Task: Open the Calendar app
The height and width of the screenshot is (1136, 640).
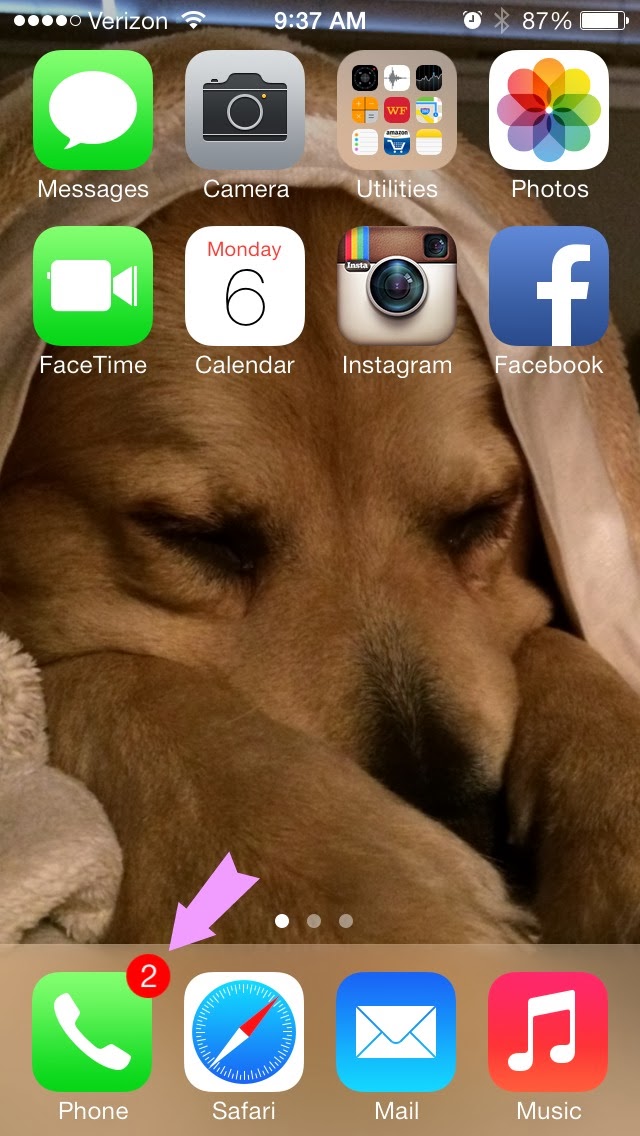Action: tap(245, 286)
